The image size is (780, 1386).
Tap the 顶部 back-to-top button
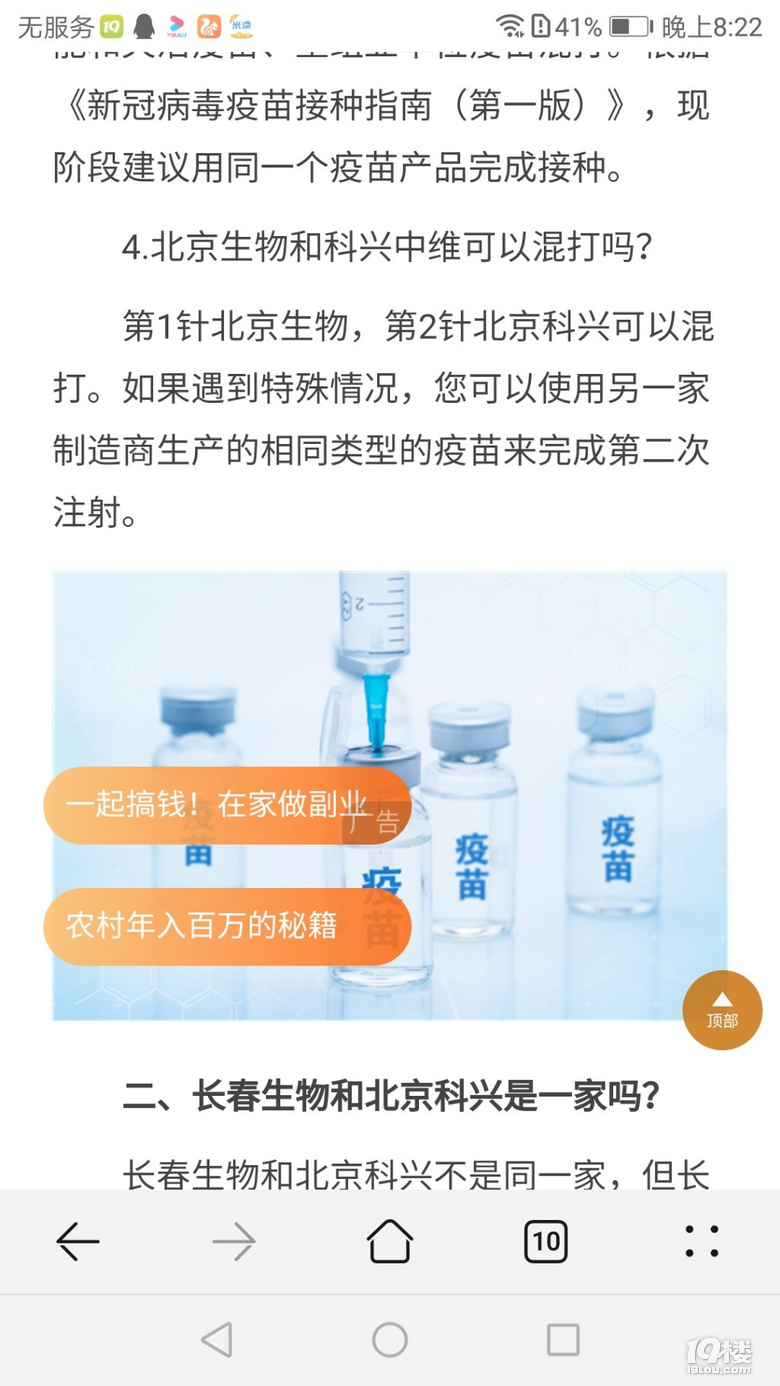(721, 1010)
